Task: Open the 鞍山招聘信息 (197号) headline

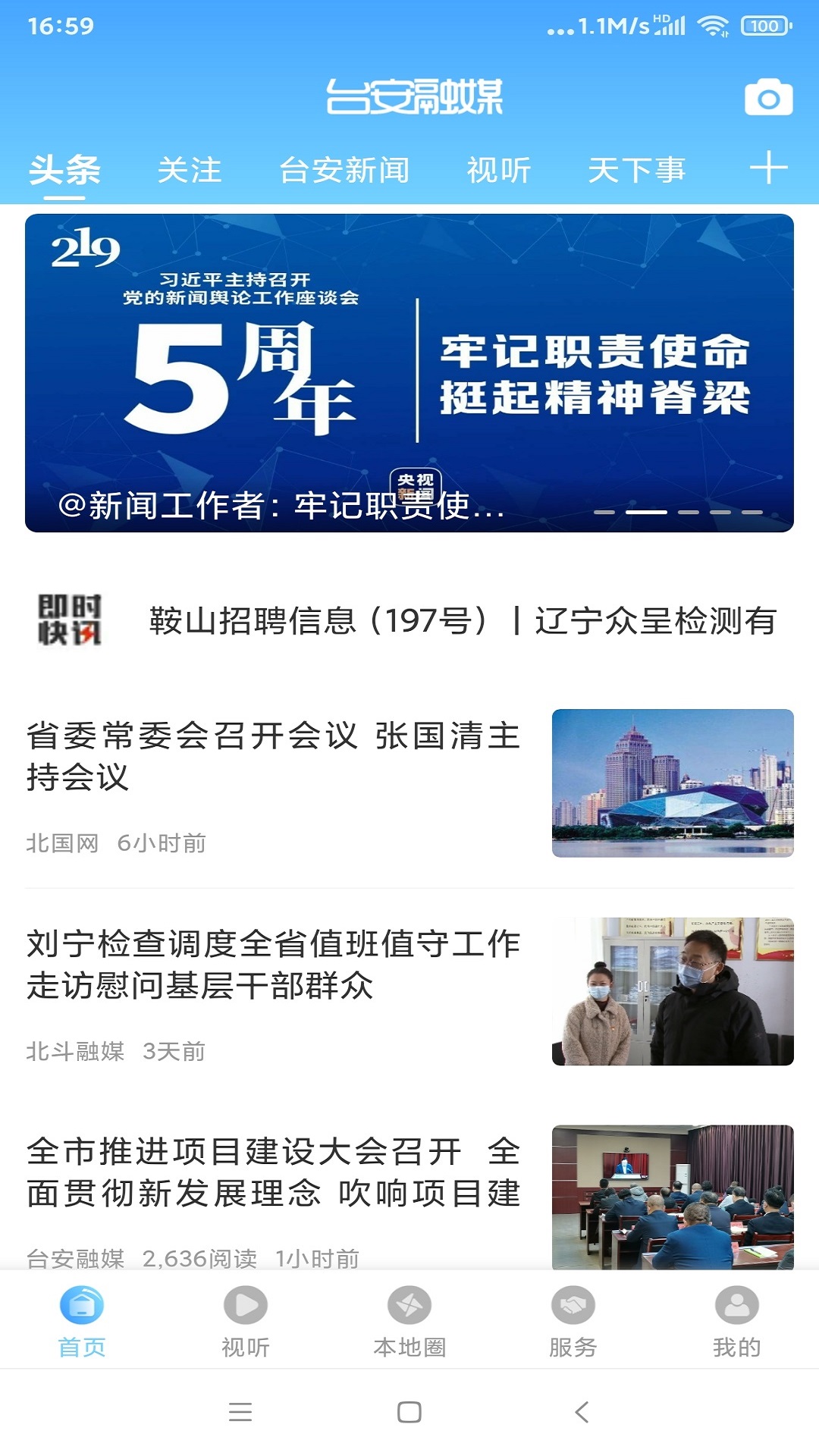Action: 455,619
